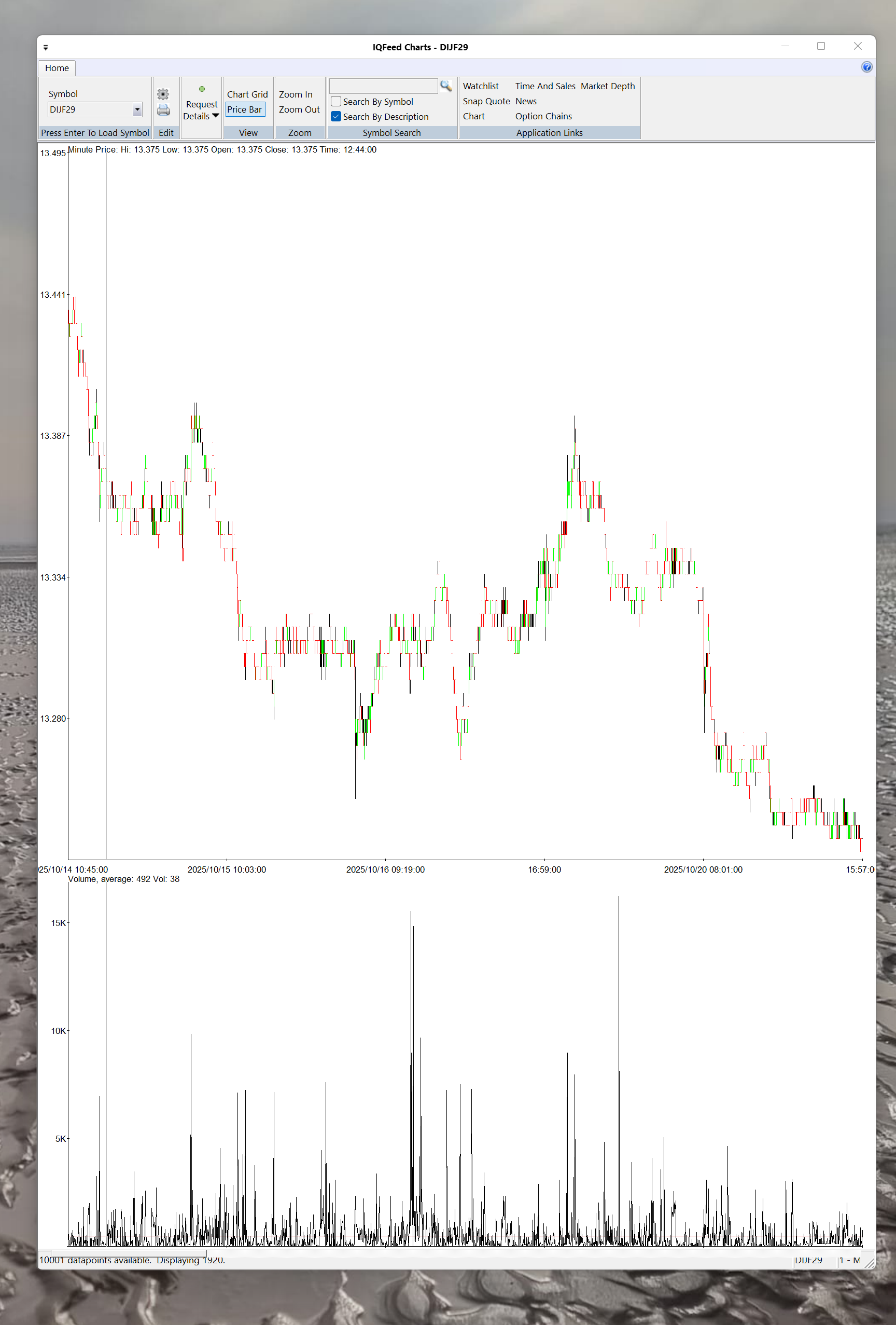This screenshot has width=896, height=1325.
Task: Open Snap Quote
Action: [x=486, y=101]
